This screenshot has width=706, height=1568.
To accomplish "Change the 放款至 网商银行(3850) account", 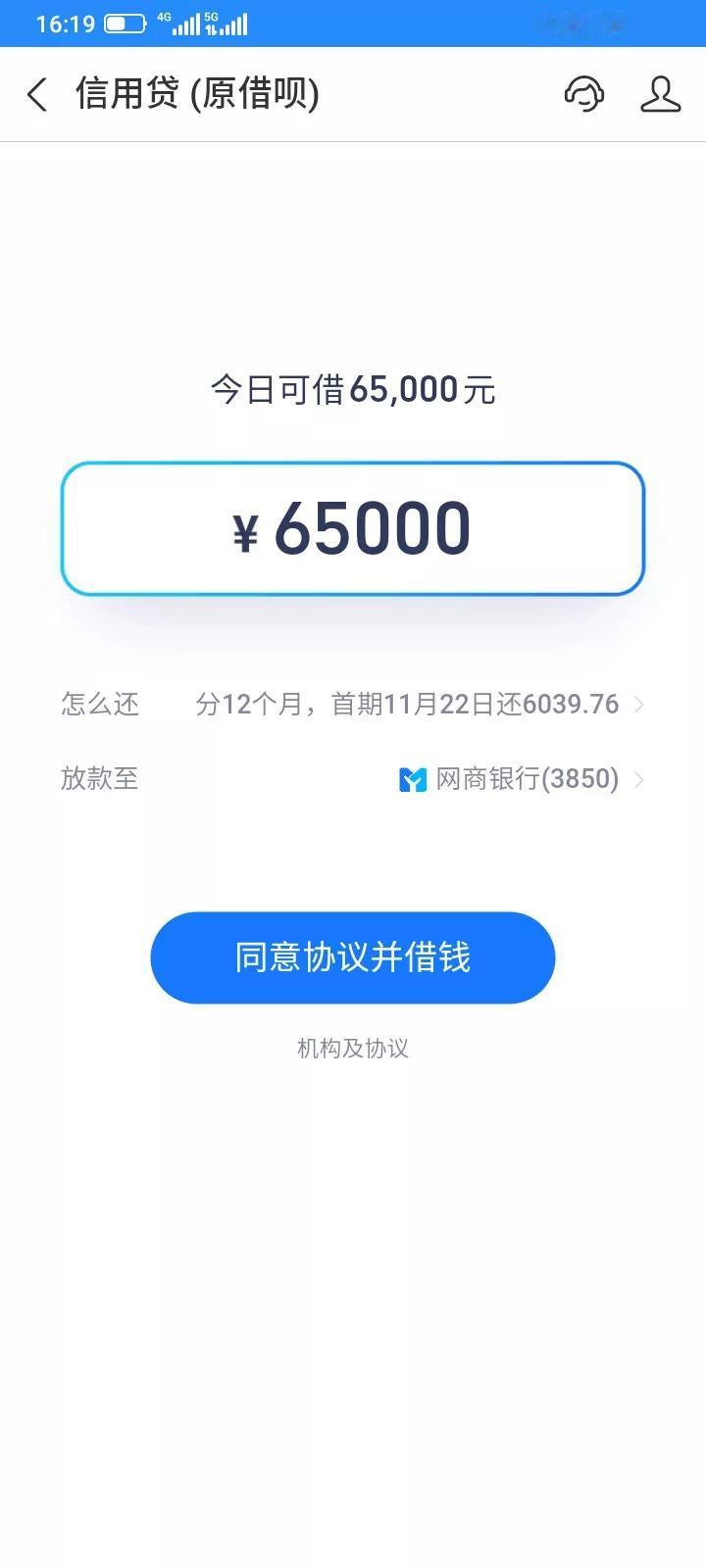I will [520, 779].
